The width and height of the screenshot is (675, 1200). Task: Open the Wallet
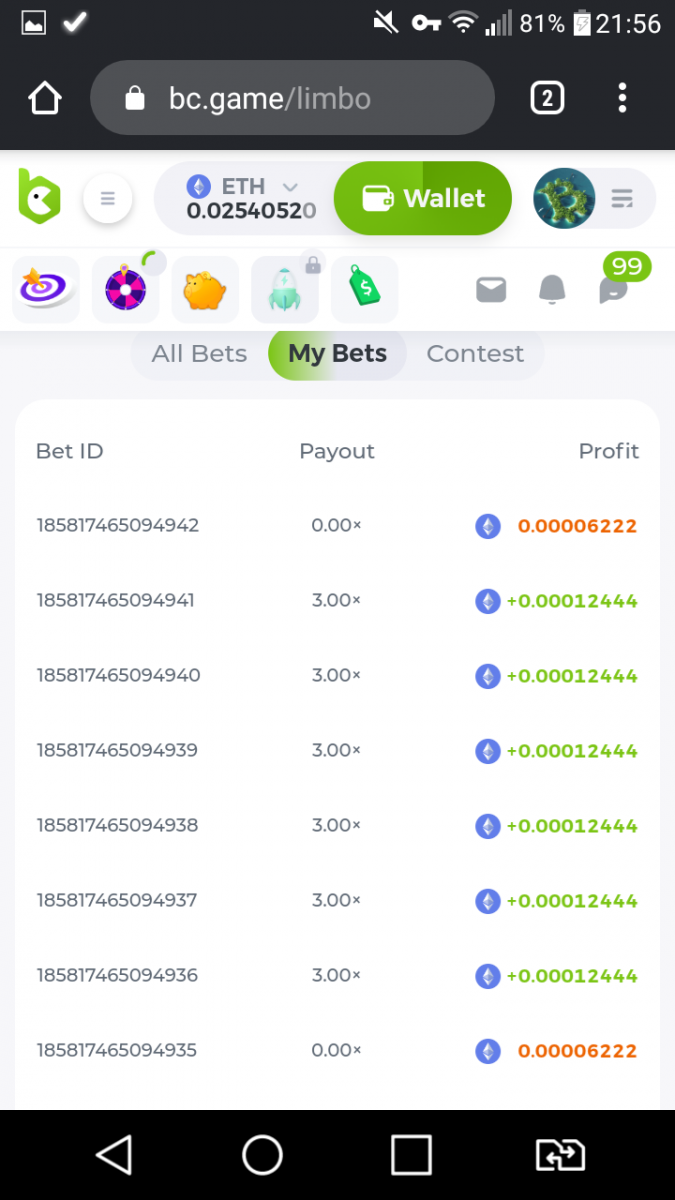pyautogui.click(x=422, y=198)
